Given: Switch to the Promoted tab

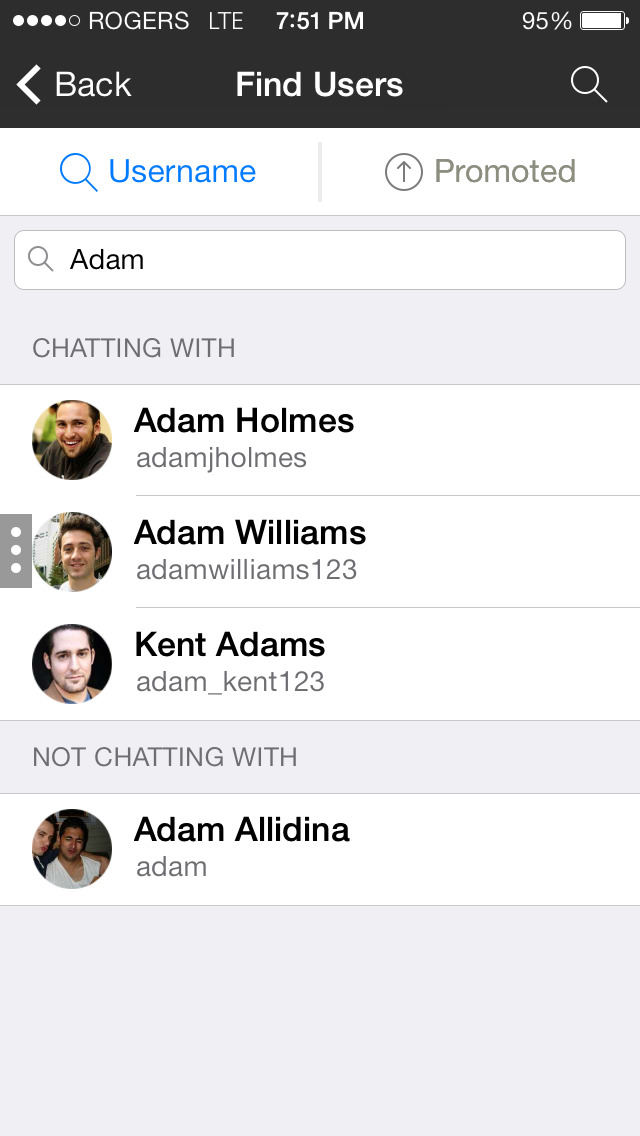Looking at the screenshot, I should [481, 172].
